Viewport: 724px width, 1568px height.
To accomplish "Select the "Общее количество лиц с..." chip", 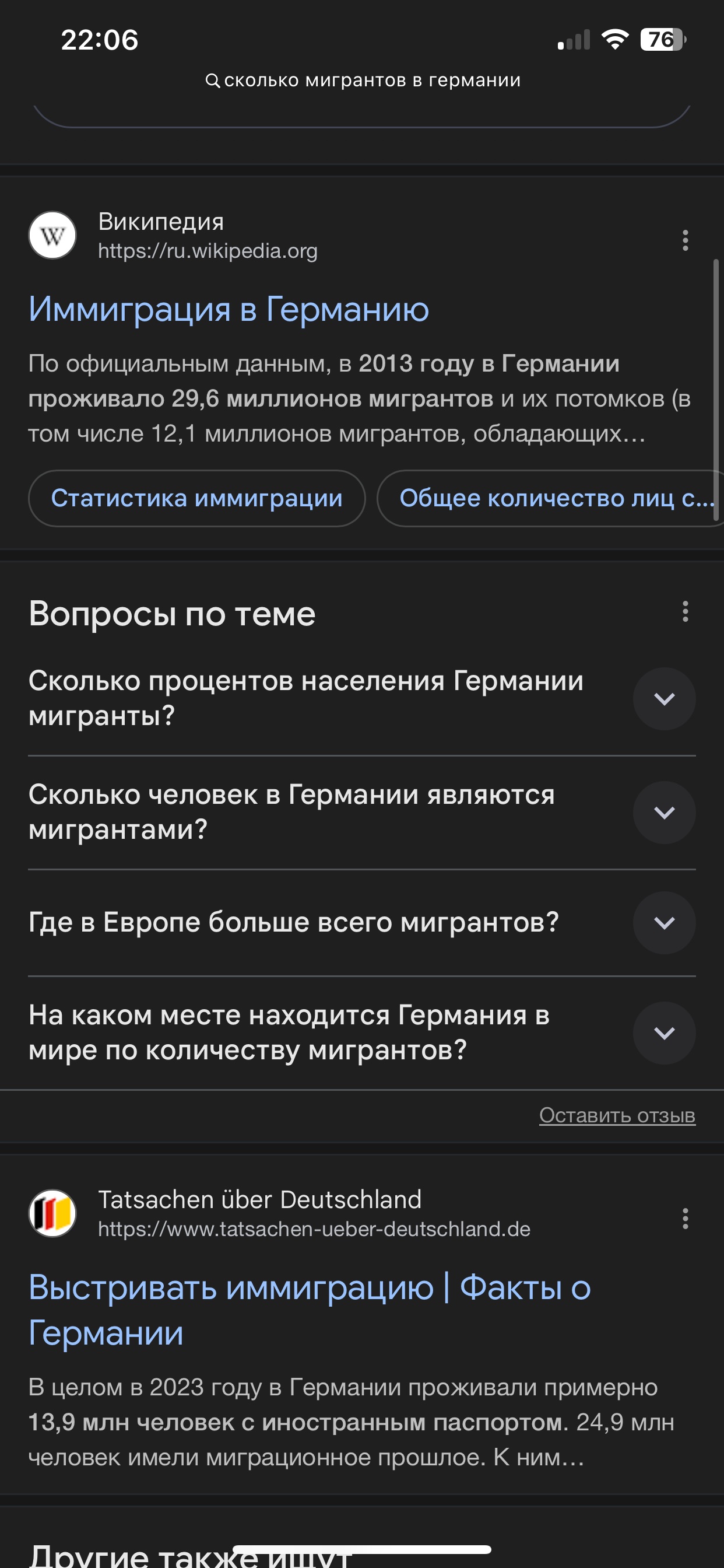I will pyautogui.click(x=551, y=498).
